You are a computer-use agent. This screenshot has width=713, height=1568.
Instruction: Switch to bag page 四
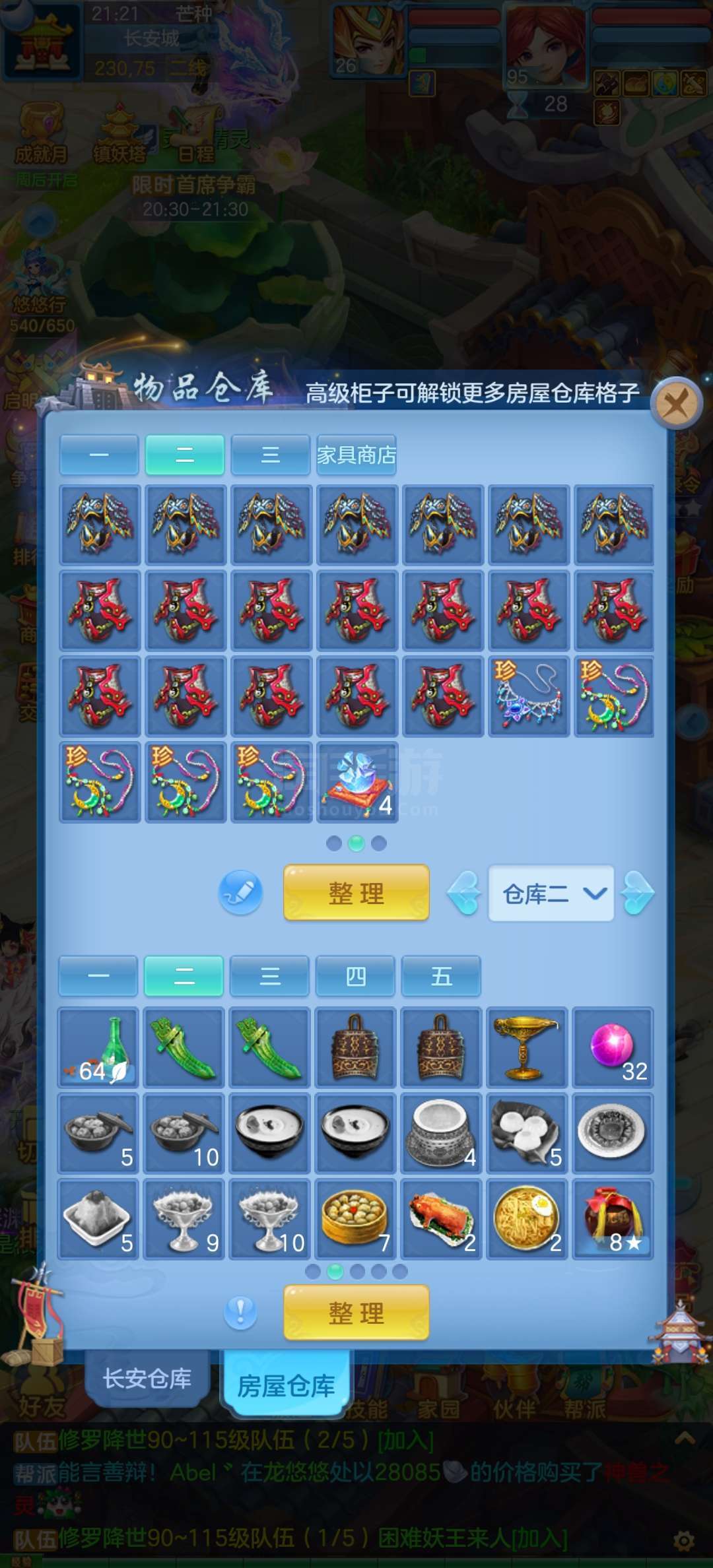[355, 976]
